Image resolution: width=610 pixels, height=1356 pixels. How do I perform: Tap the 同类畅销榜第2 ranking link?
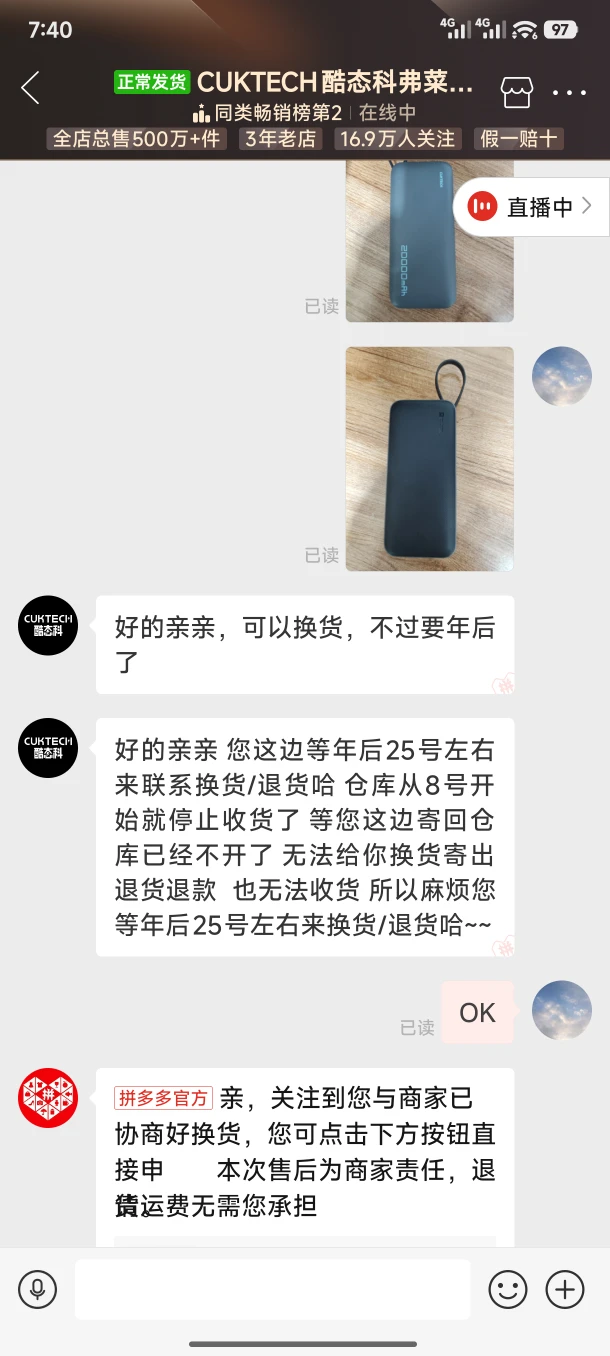pos(268,113)
